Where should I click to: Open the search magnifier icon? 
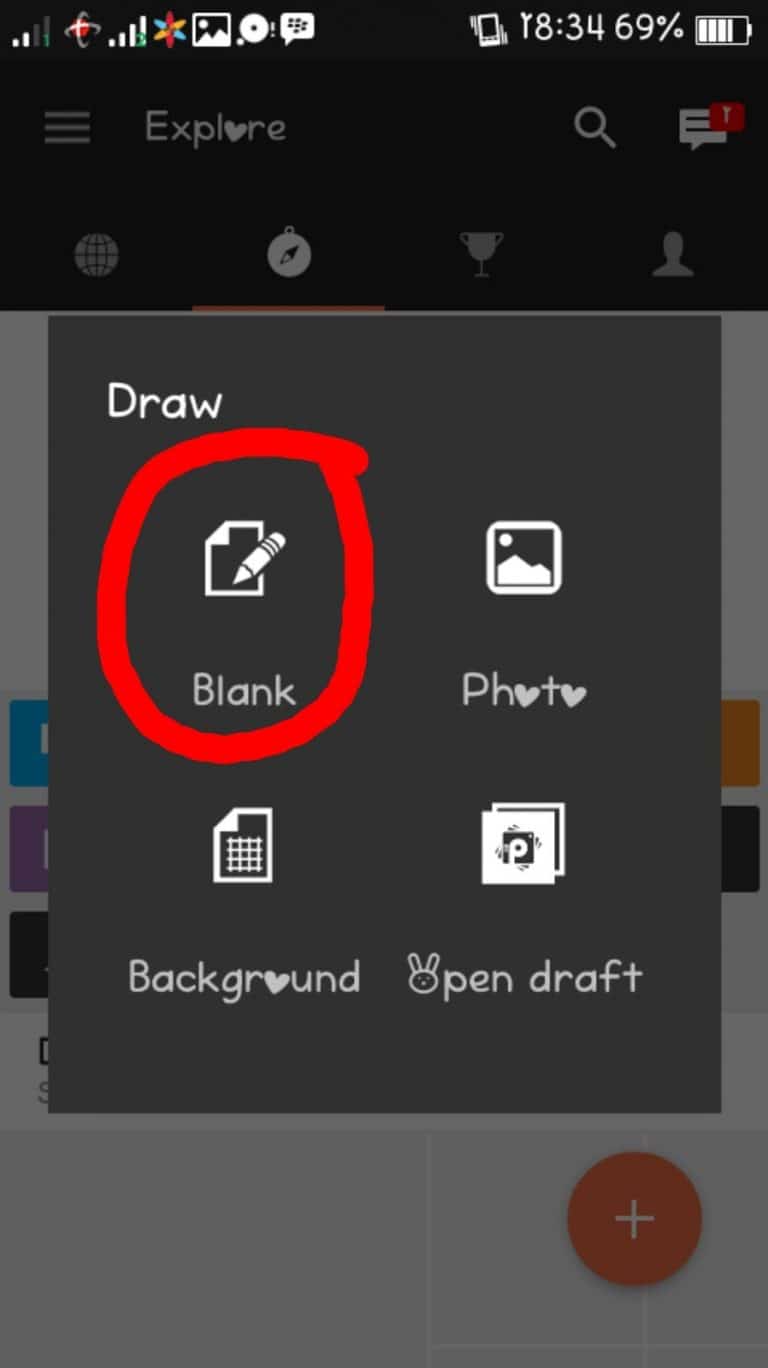coord(595,128)
